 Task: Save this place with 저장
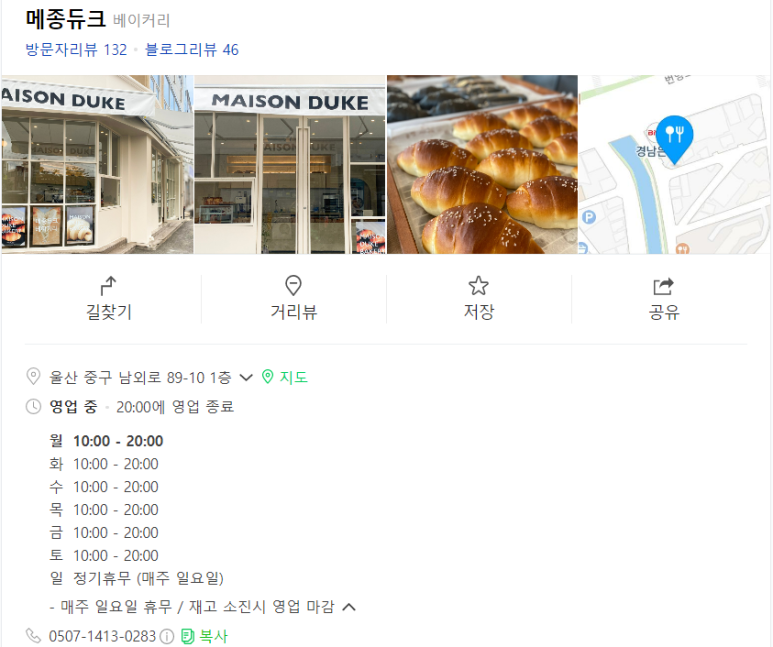(x=478, y=298)
